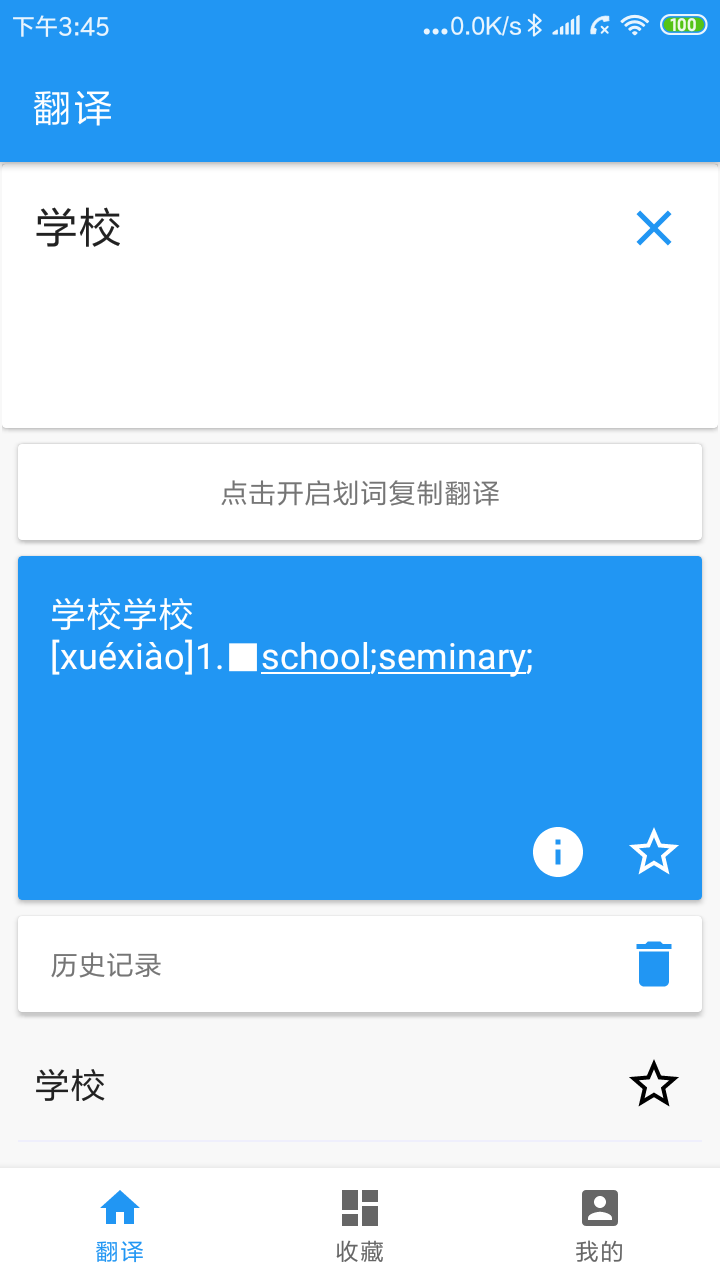The image size is (720, 1280).
Task: Select the 翻译 tab
Action: (x=120, y=1225)
